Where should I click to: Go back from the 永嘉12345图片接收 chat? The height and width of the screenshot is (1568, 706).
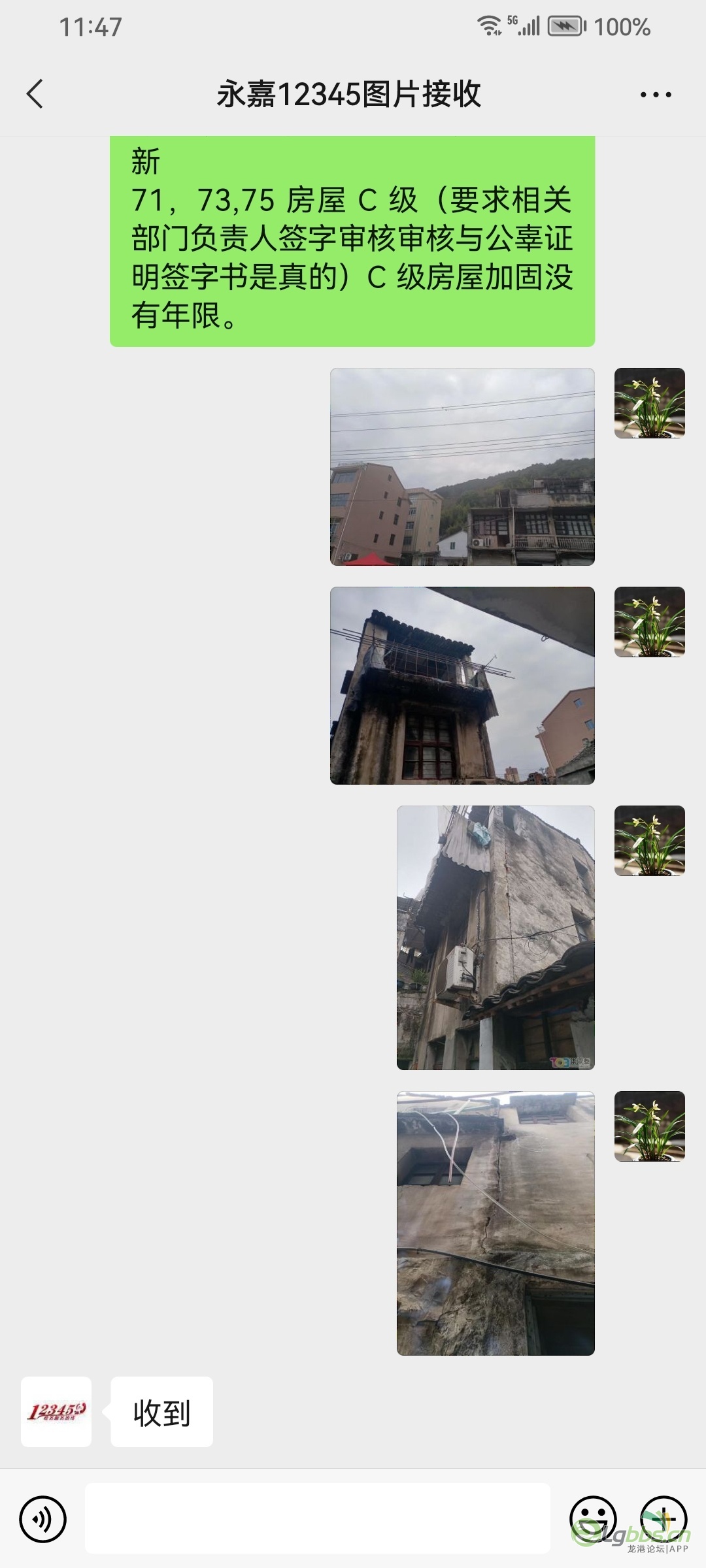[x=35, y=94]
